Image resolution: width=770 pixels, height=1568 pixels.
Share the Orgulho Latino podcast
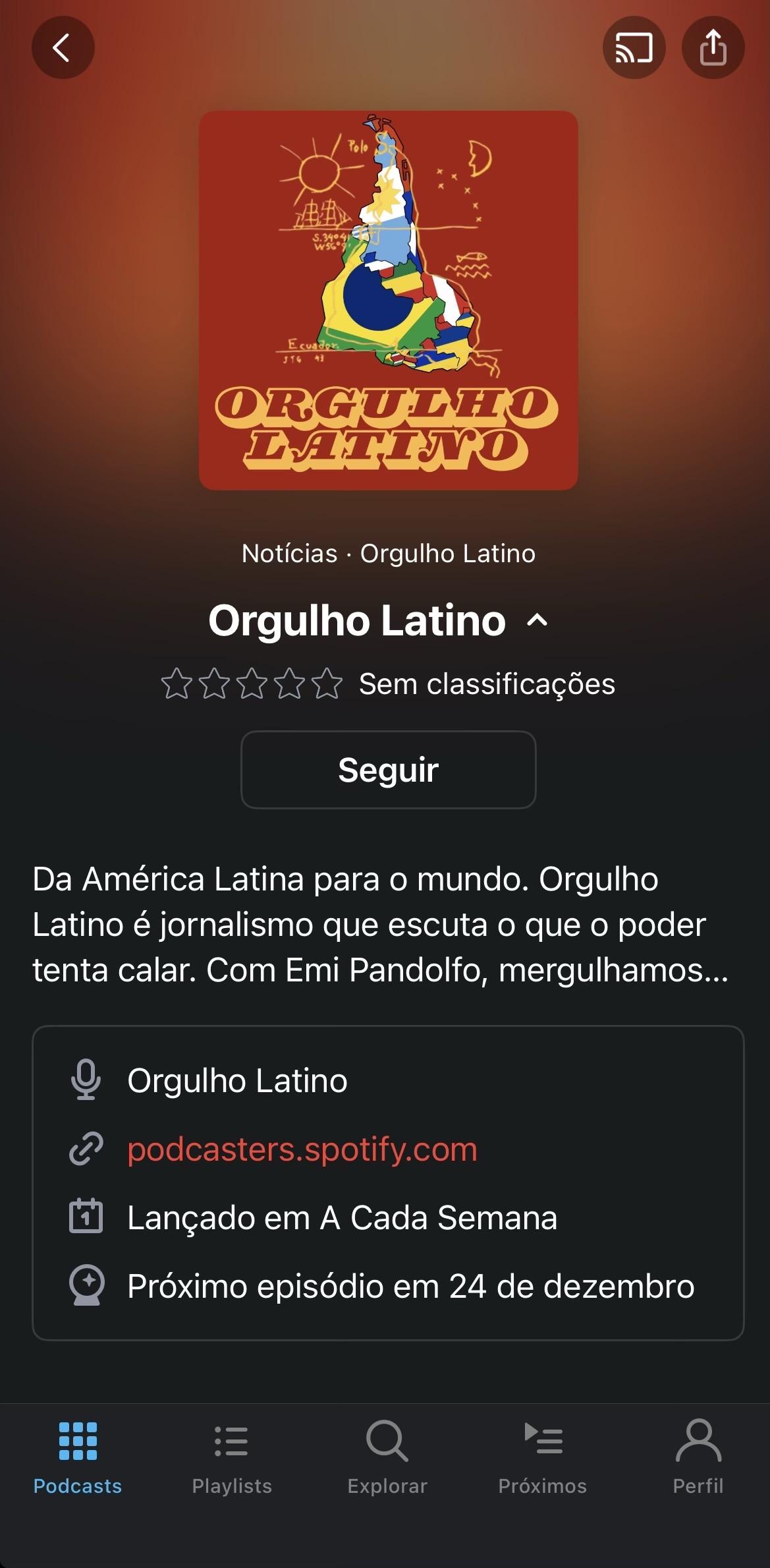(713, 47)
